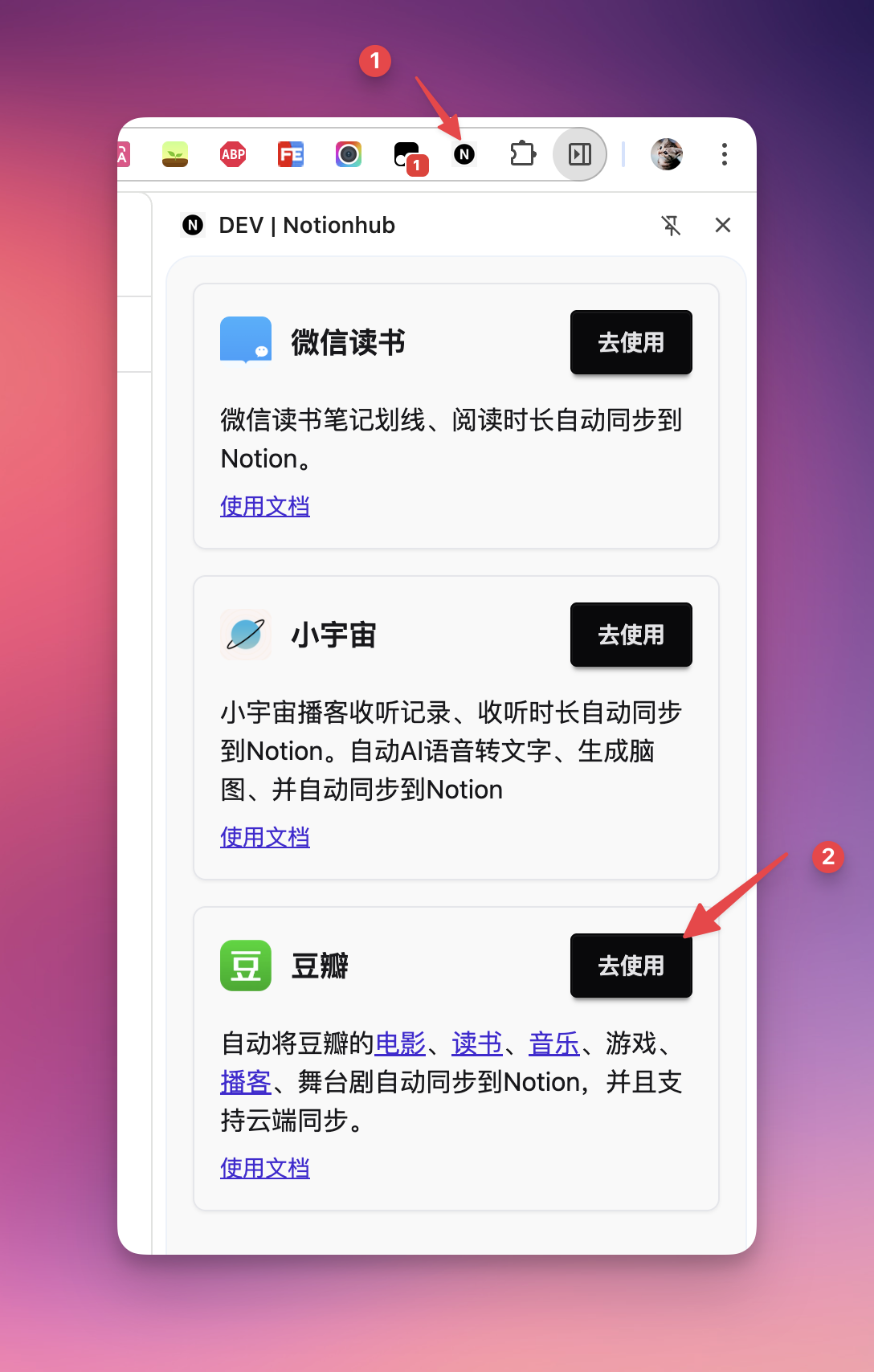The width and height of the screenshot is (874, 1372).
Task: Open the browser three-dot overflow menu
Action: click(x=724, y=154)
